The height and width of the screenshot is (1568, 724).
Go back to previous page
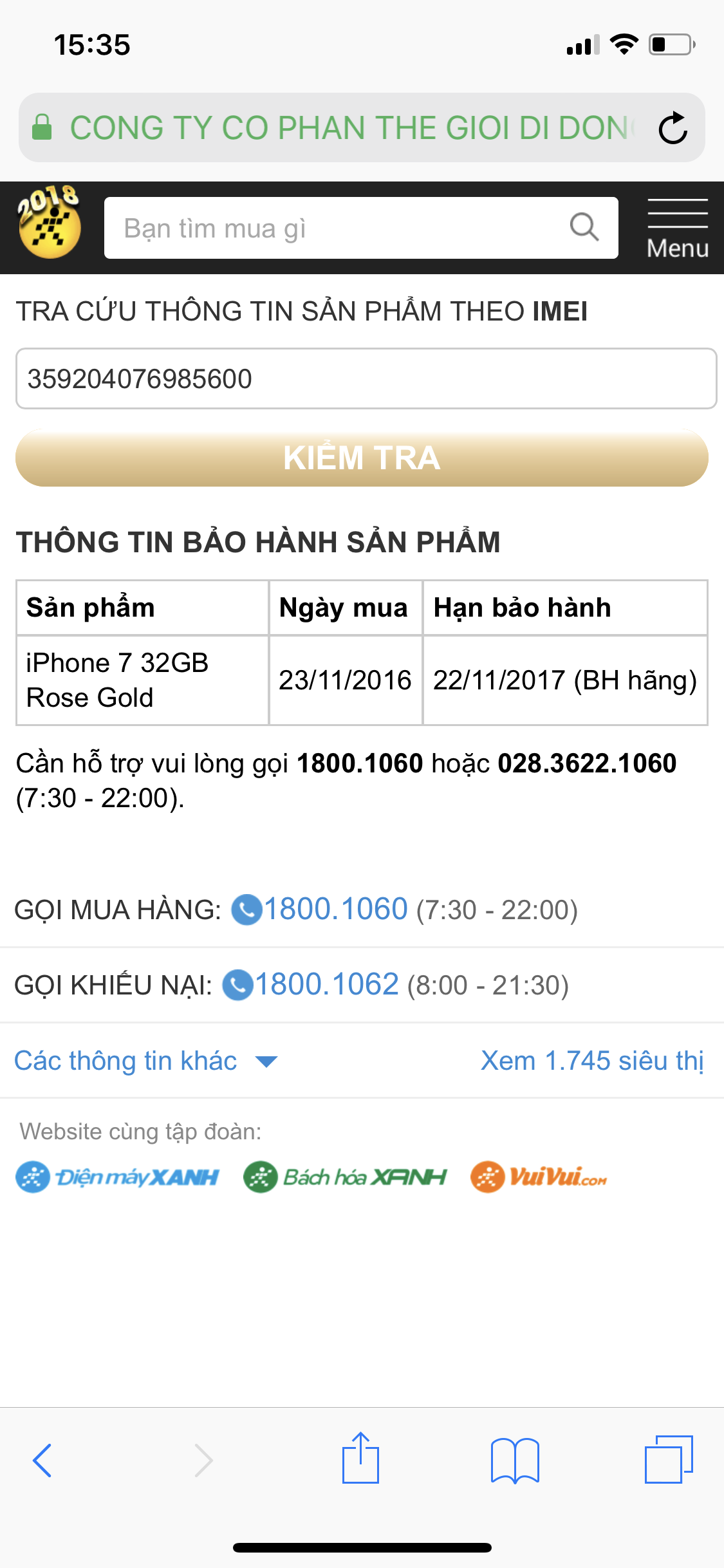click(42, 1460)
